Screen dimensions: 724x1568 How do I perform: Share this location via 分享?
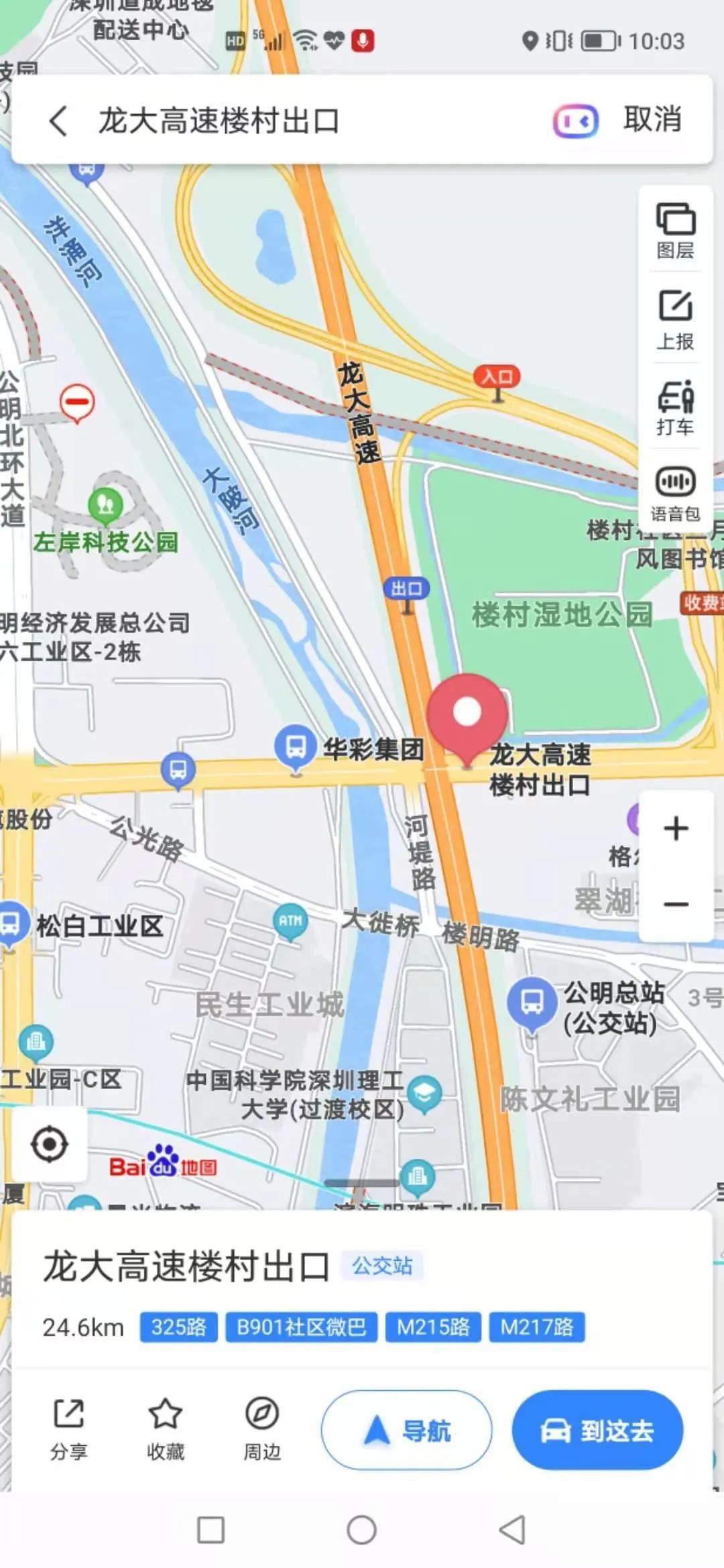click(x=68, y=1429)
